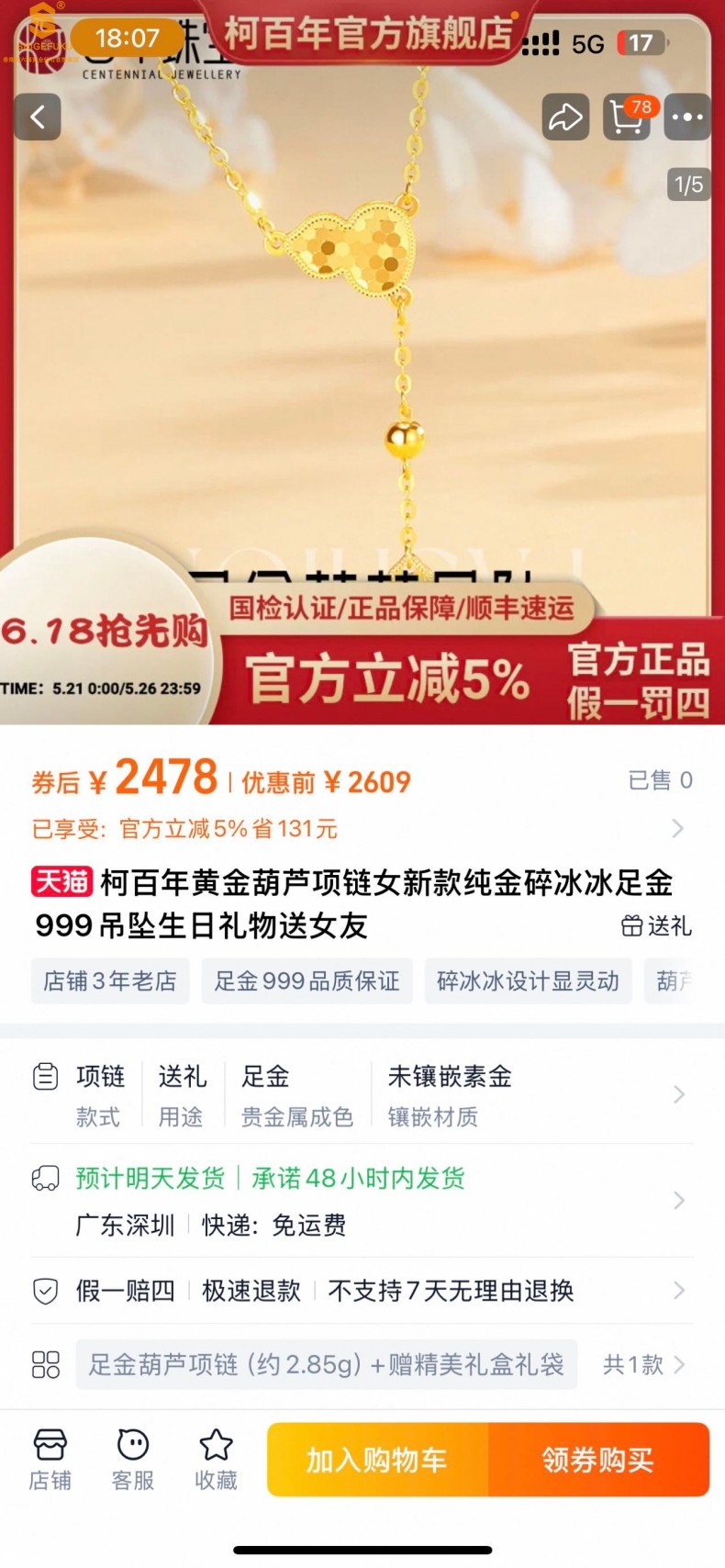Screen dimensions: 725x1568
Task: Tap 领券购买 to buy with coupon
Action: pyautogui.click(x=598, y=1460)
